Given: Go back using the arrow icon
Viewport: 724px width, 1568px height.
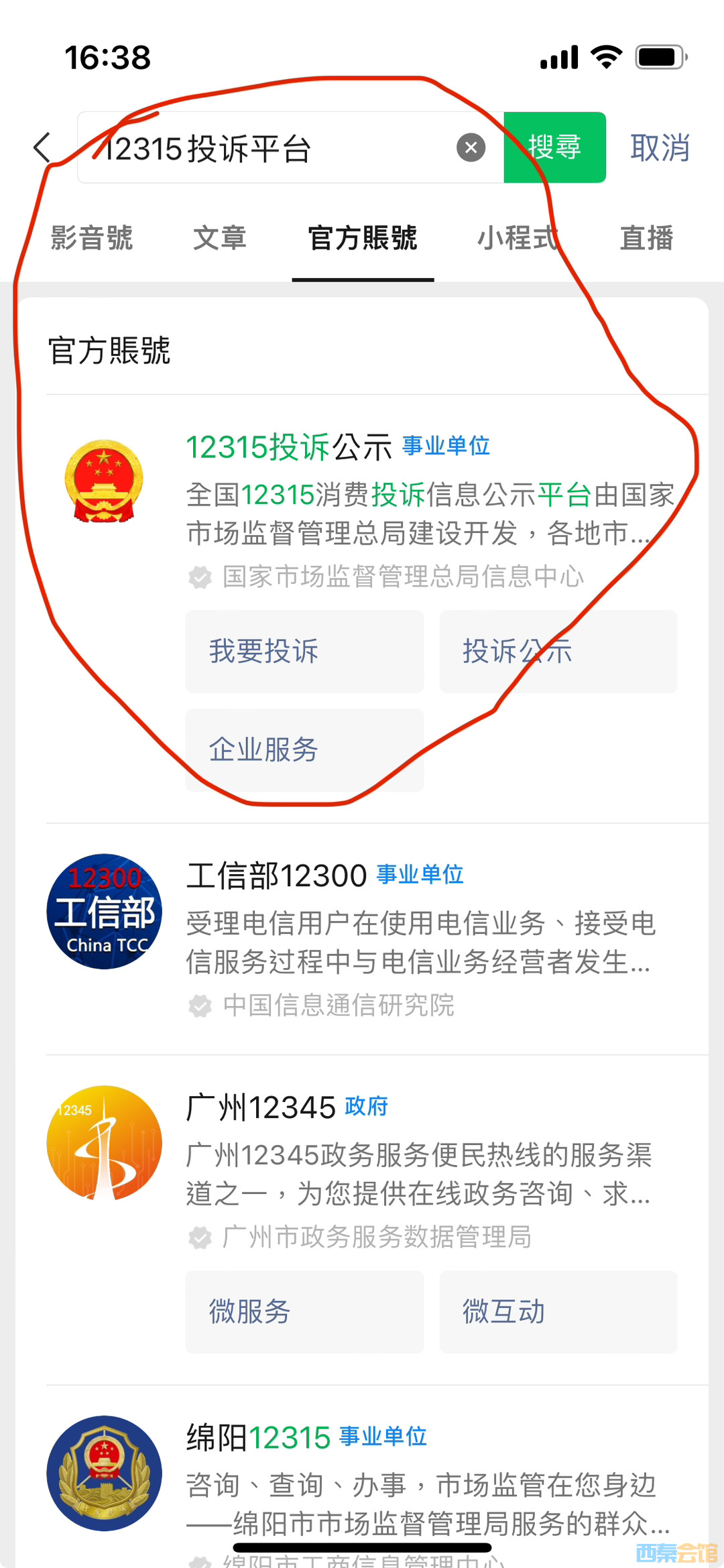Looking at the screenshot, I should [43, 147].
